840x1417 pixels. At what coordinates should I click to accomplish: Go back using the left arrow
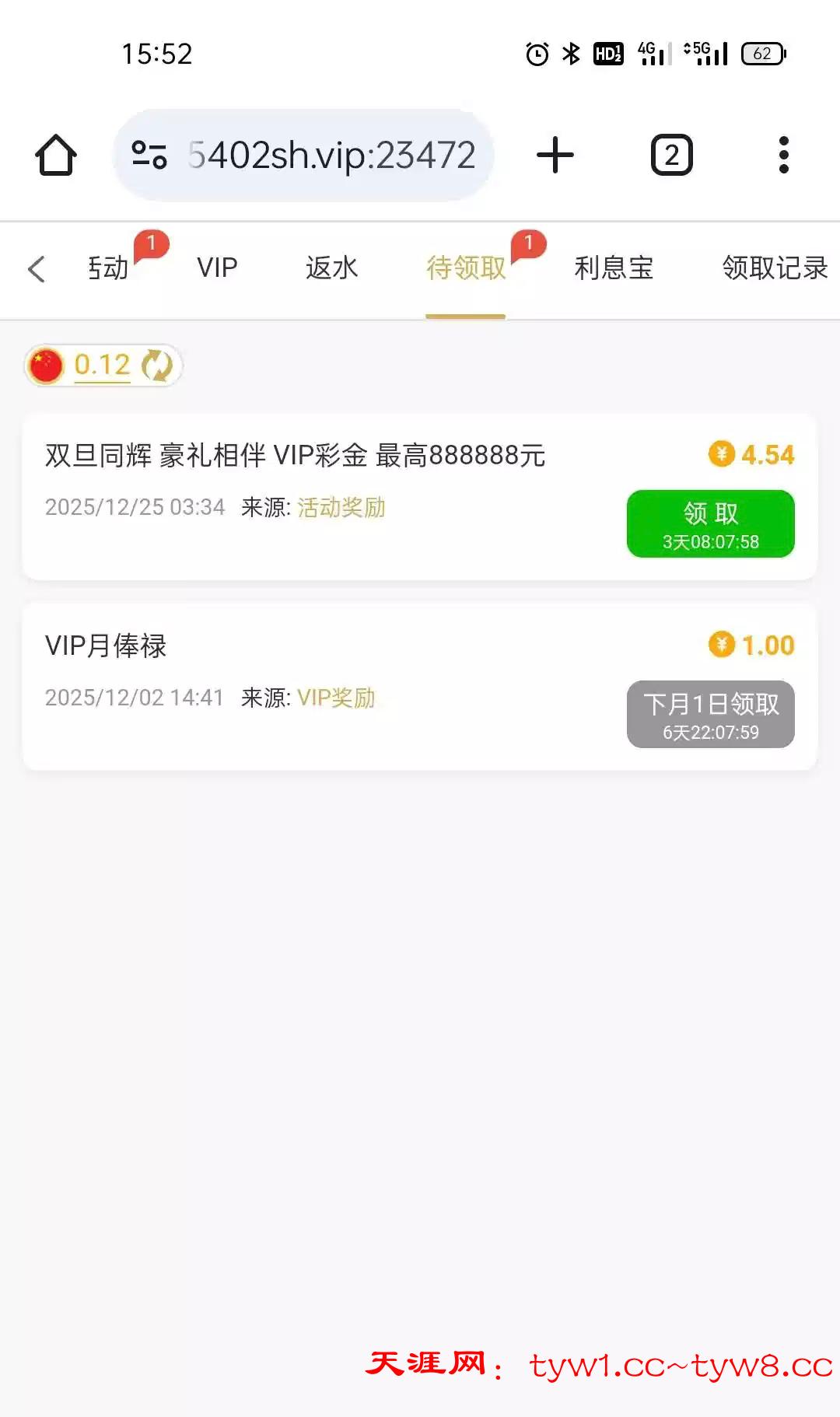[x=36, y=269]
